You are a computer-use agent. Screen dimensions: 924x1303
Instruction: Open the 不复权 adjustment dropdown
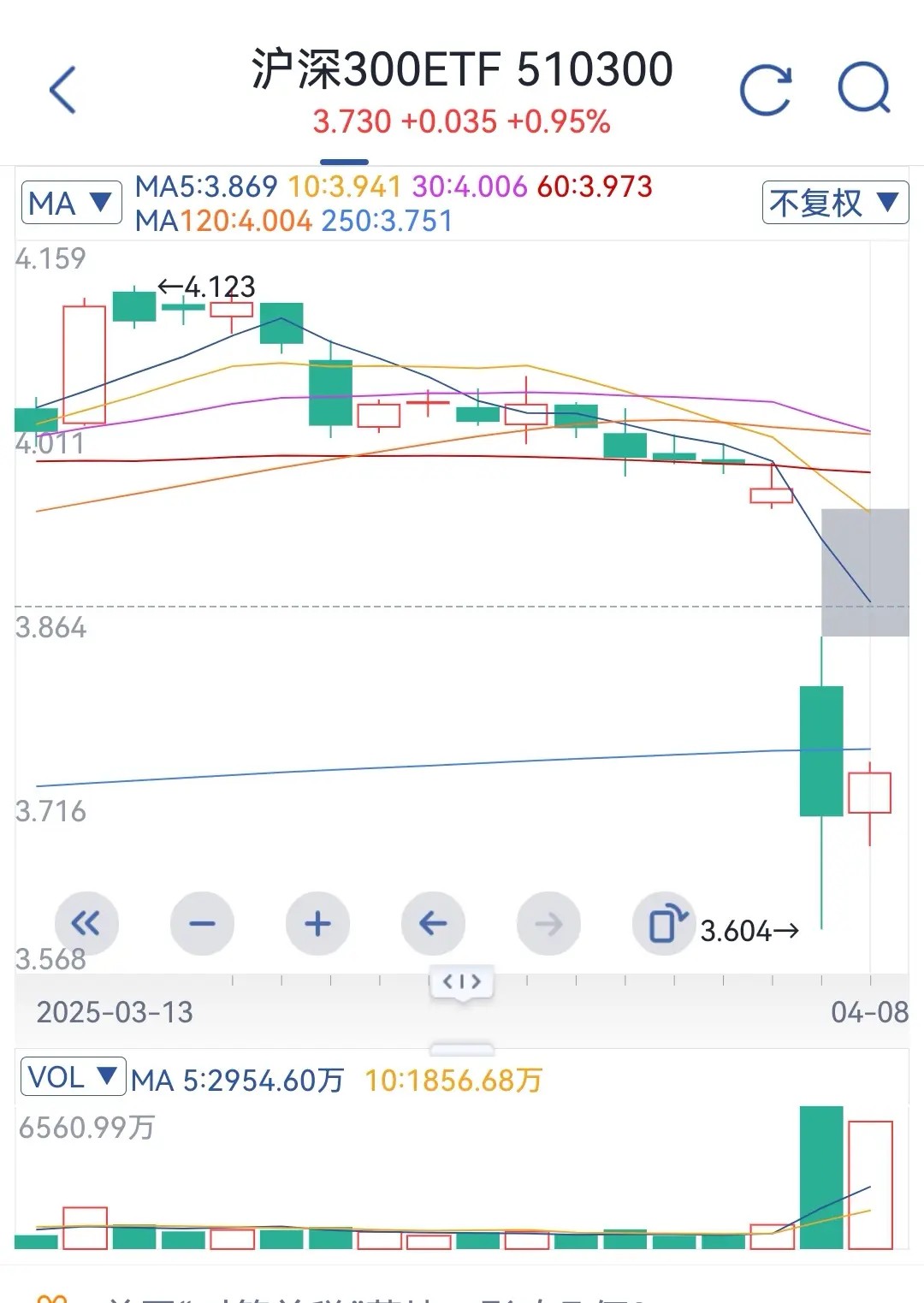click(835, 203)
